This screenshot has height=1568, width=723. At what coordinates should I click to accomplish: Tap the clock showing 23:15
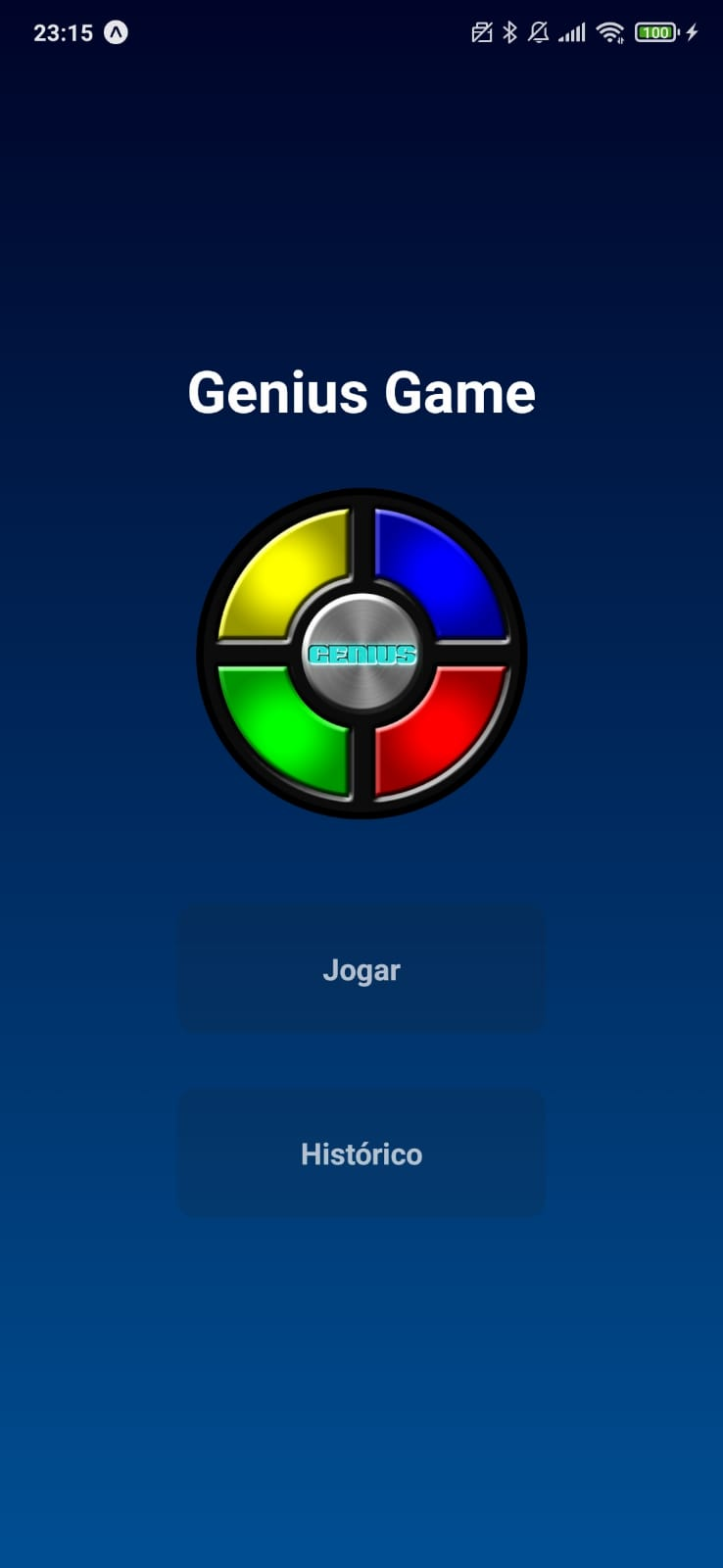pyautogui.click(x=61, y=31)
